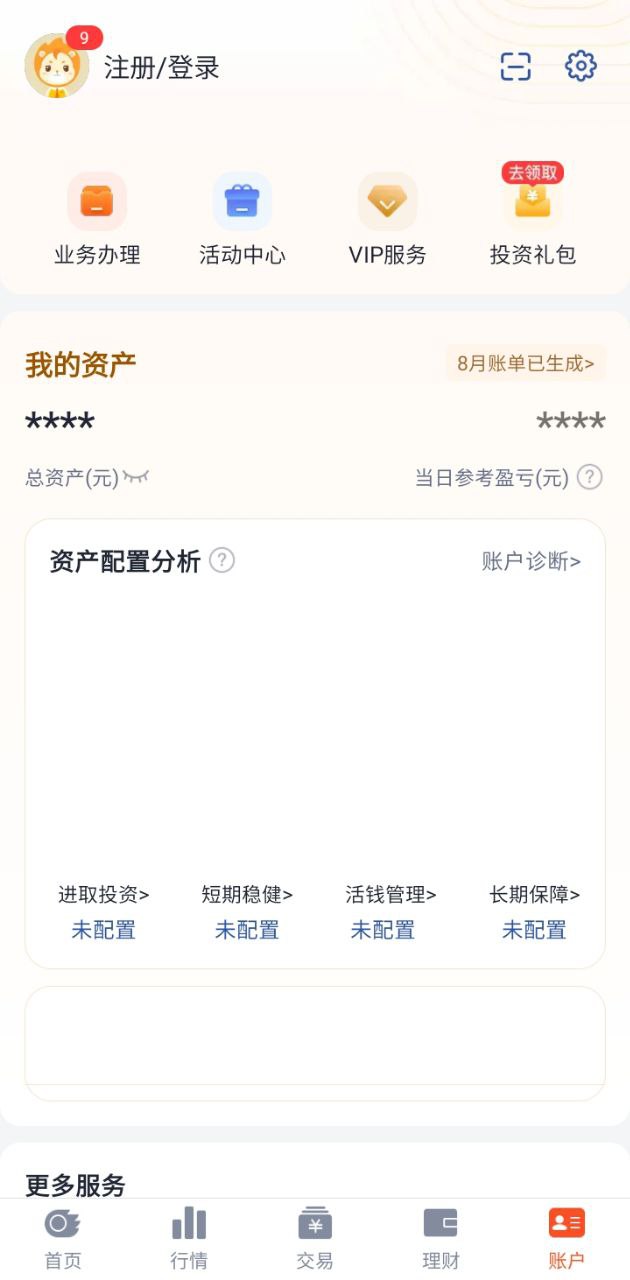The width and height of the screenshot is (630, 1280).
Task: Toggle asset visibility eye icon
Action: point(136,477)
